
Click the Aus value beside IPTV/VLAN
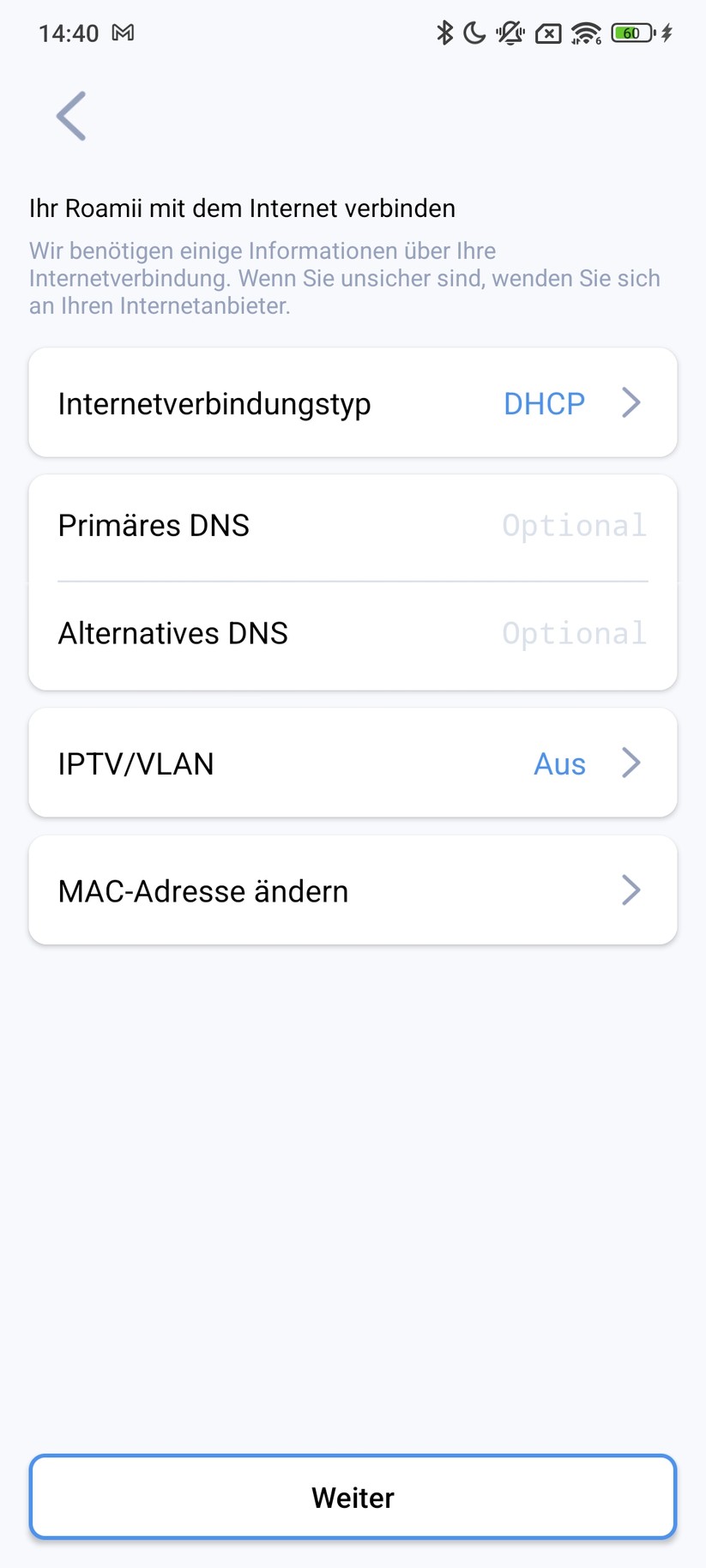[558, 763]
